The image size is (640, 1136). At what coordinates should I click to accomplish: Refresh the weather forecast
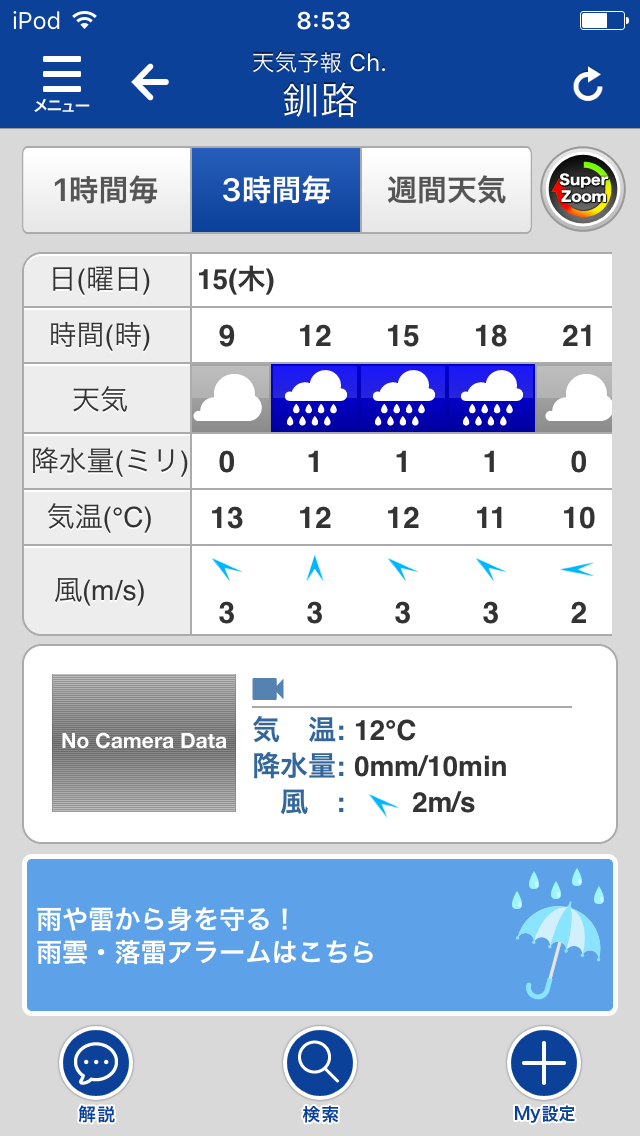click(587, 85)
